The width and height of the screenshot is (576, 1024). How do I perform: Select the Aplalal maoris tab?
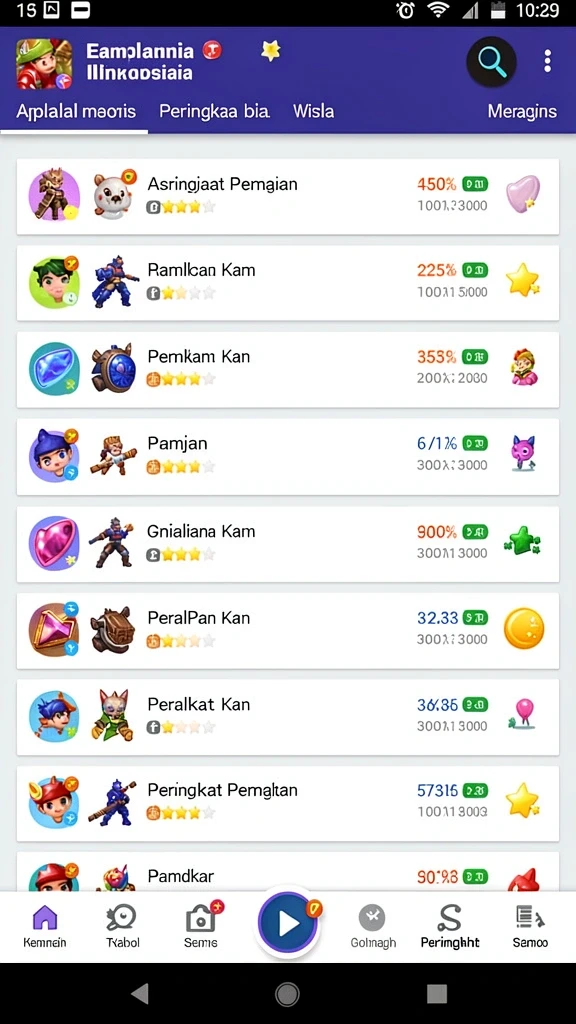[x=76, y=112]
